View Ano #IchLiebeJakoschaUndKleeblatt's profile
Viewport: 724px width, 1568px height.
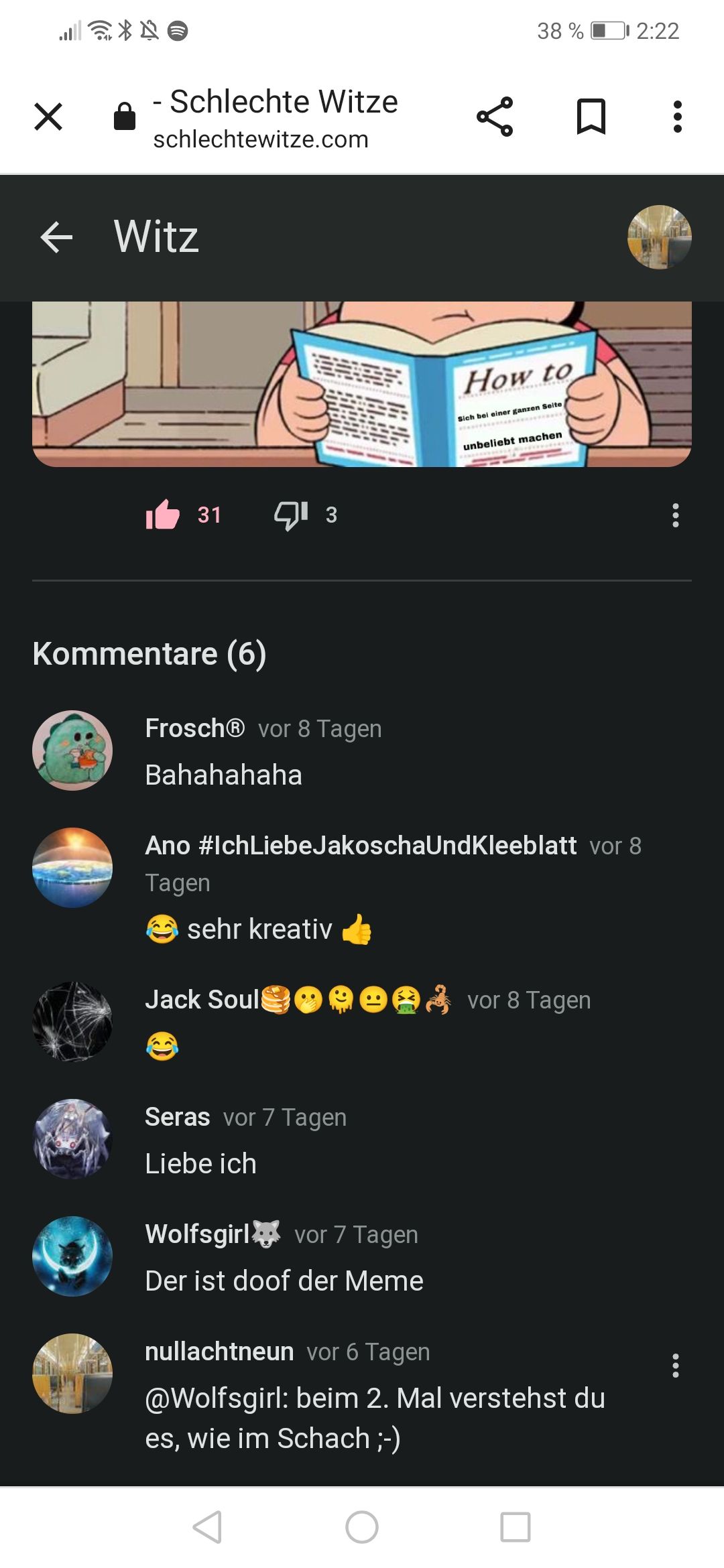pyautogui.click(x=72, y=867)
